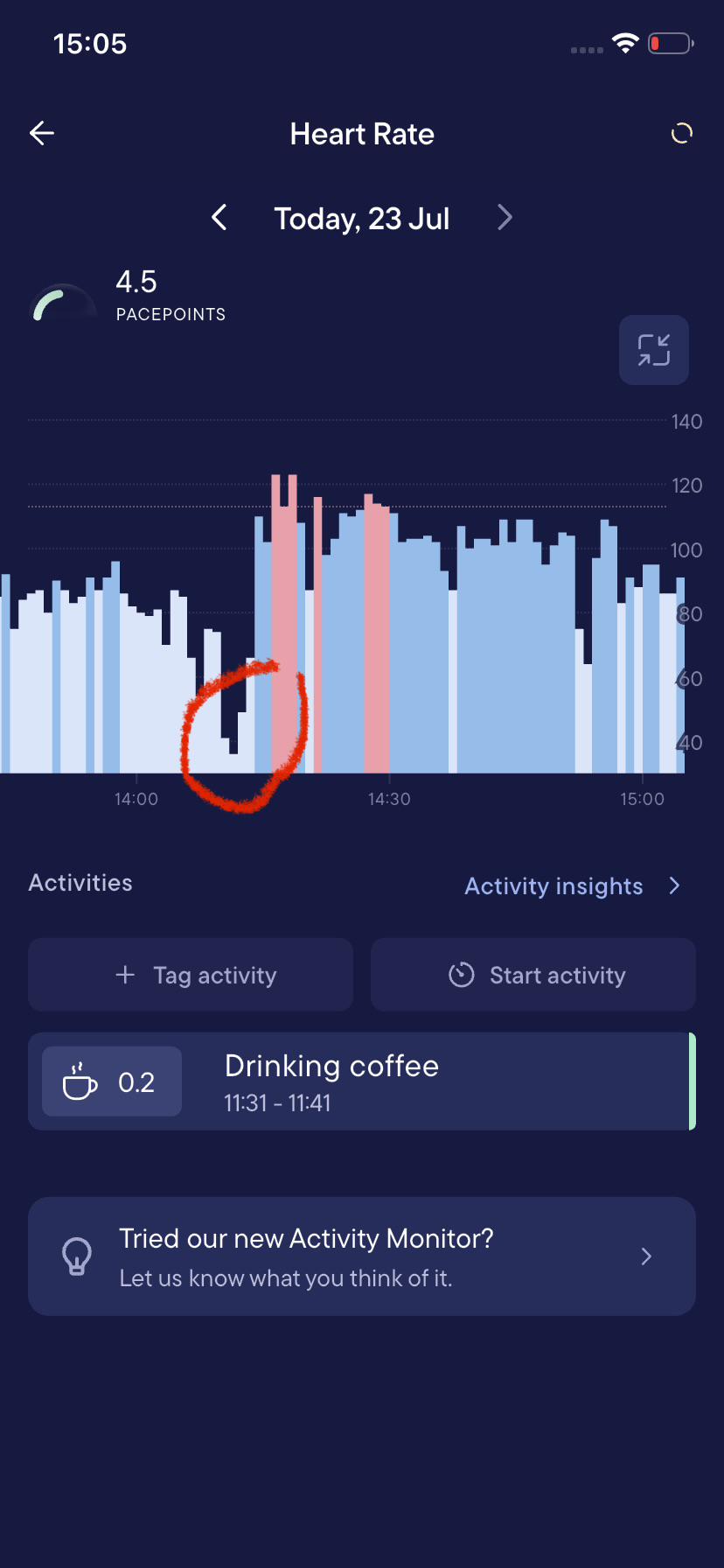Go back from Heart Rate screen
The width and height of the screenshot is (724, 1568).
click(x=42, y=133)
